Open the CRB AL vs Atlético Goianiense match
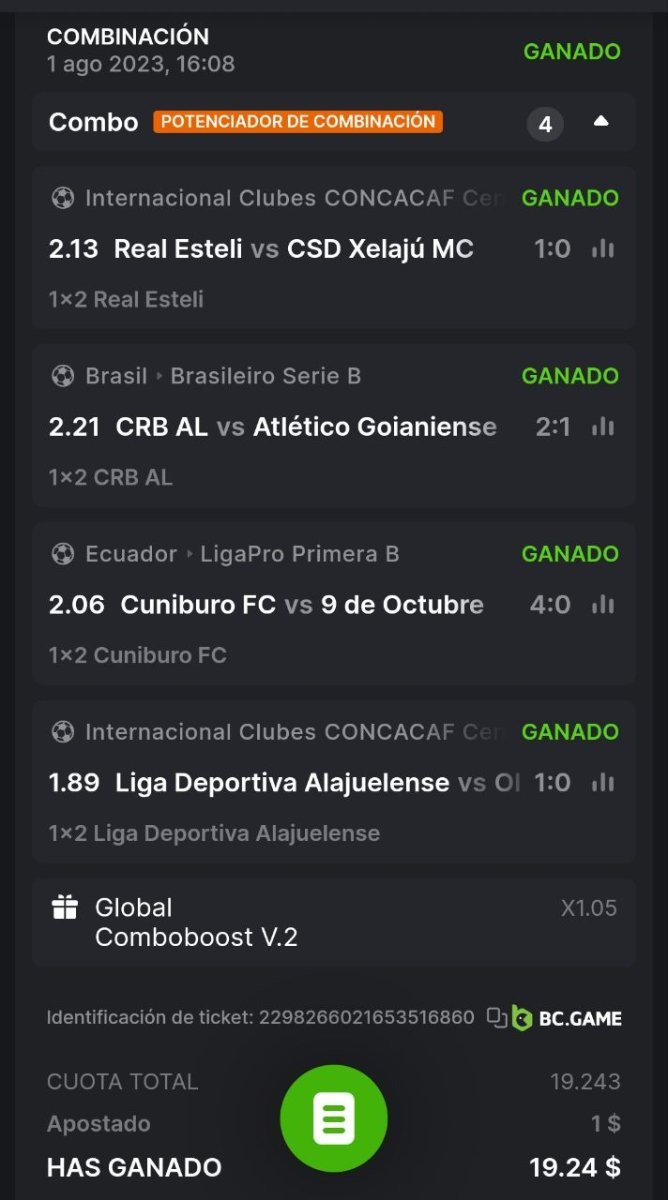 306,427
